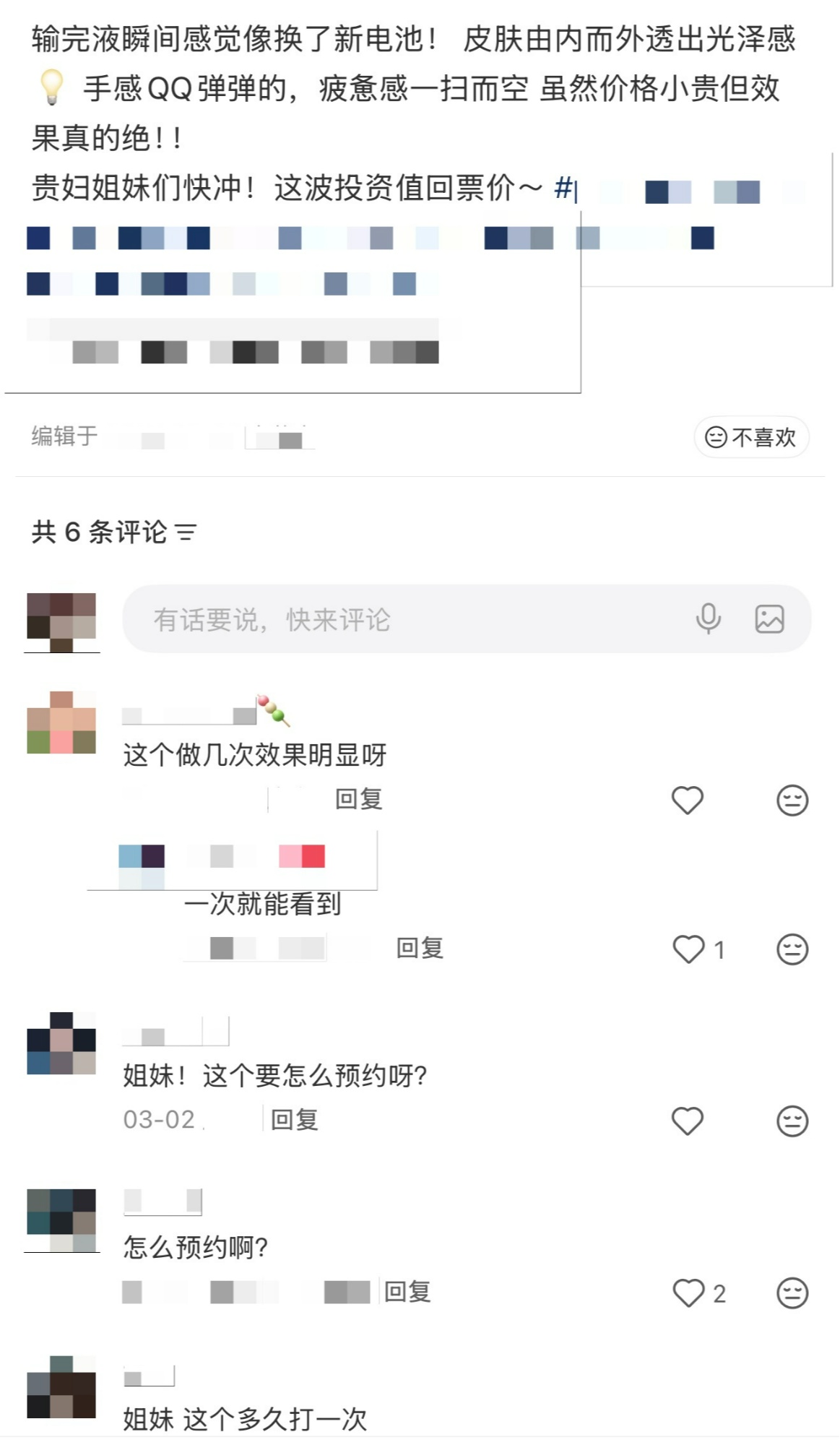
Task: Open the comment sort options icon
Action: coord(186,533)
